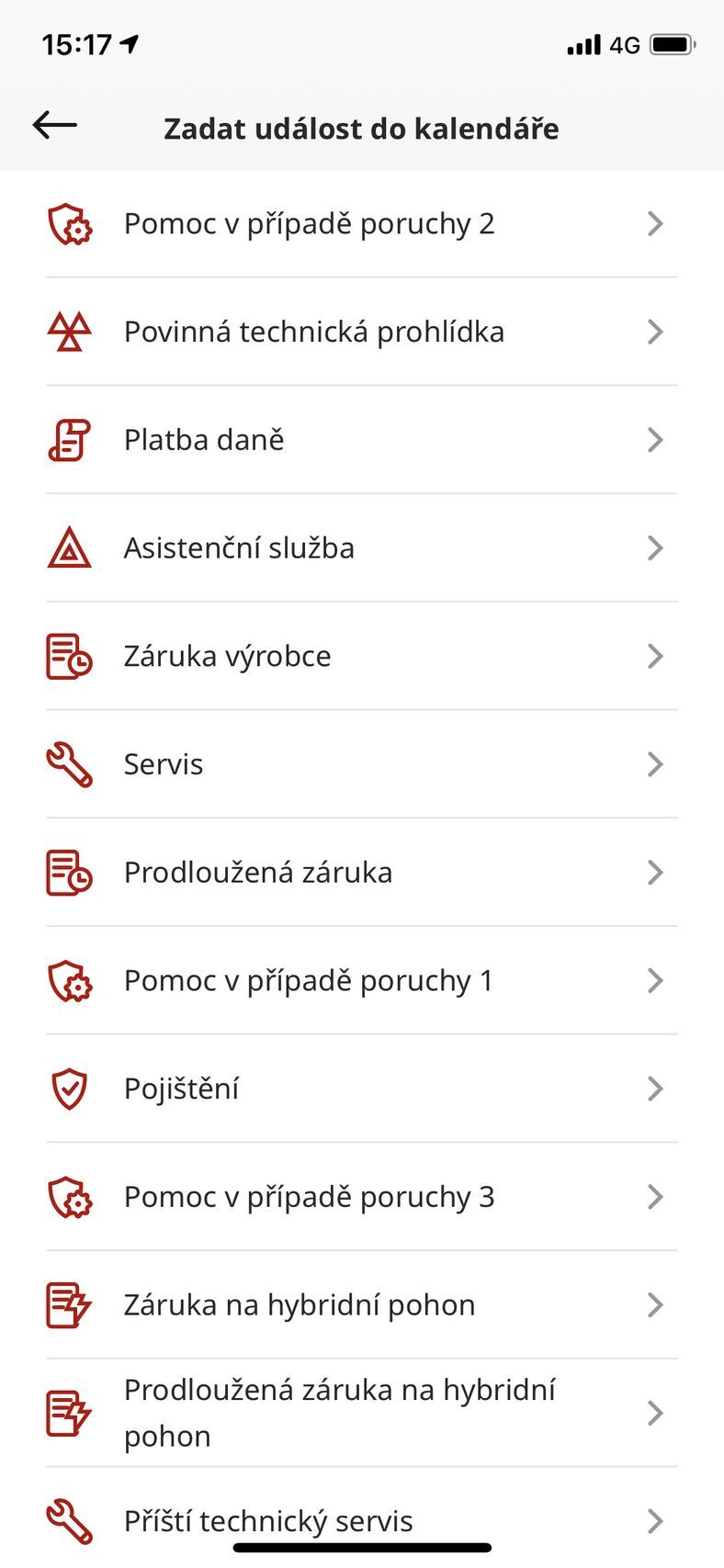Tap the hybrid warranty document icon for Záruka na hybridní pohon
This screenshot has height=1568, width=724.
click(x=68, y=1304)
